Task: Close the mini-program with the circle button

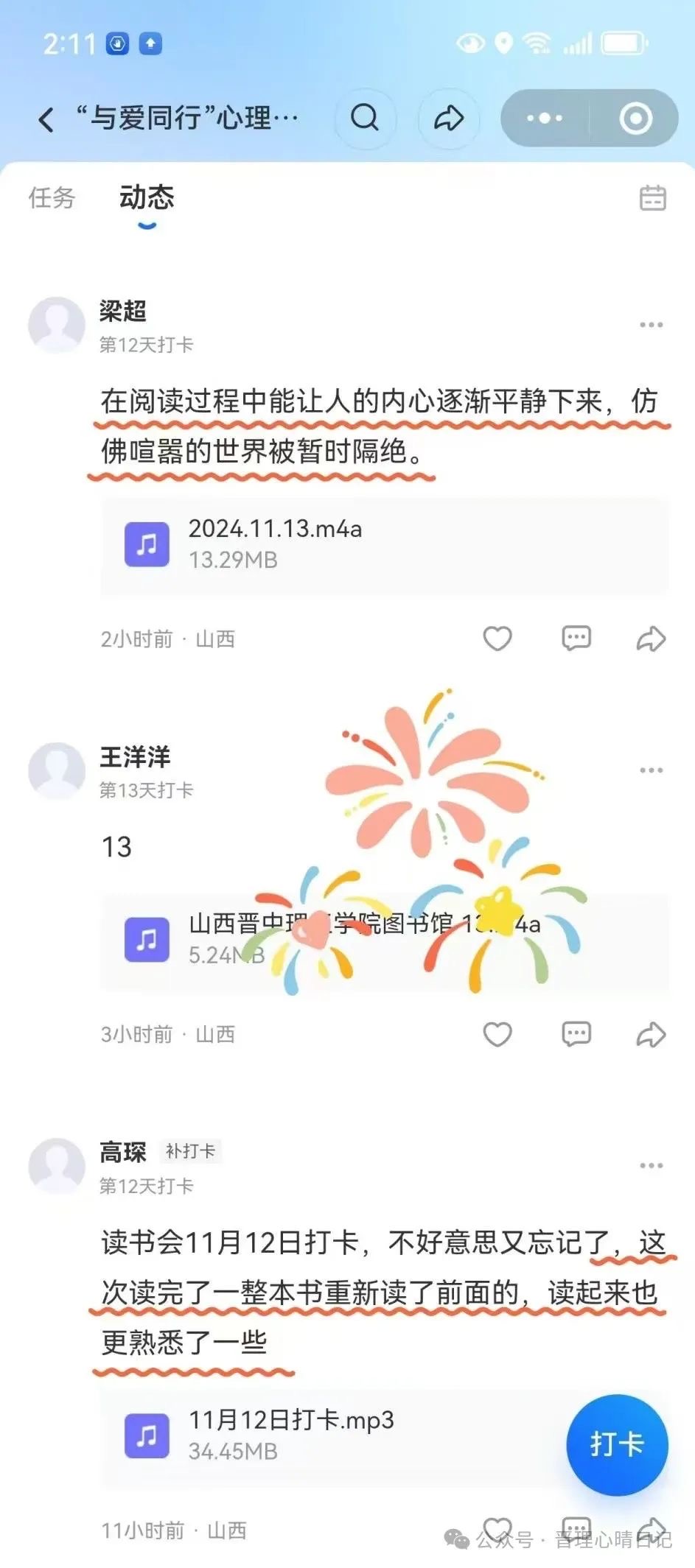Action: [x=635, y=118]
